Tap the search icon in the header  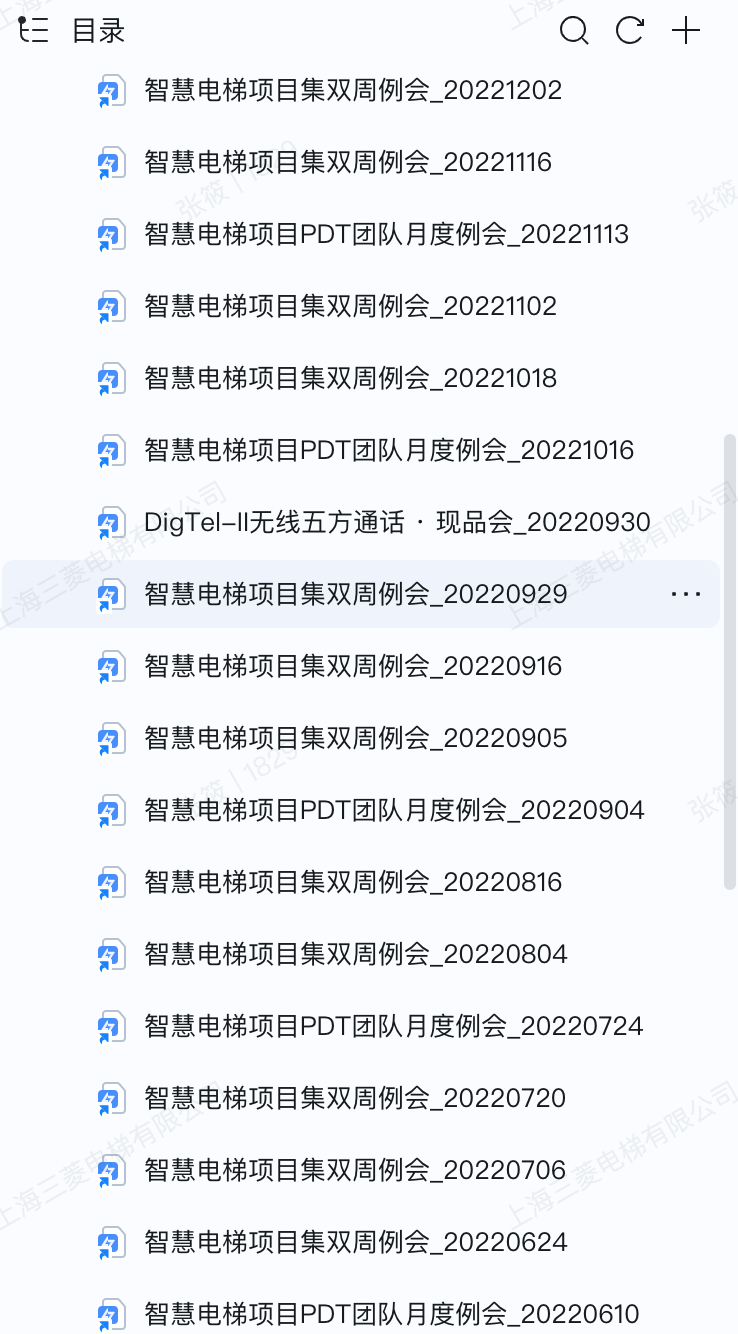point(574,31)
